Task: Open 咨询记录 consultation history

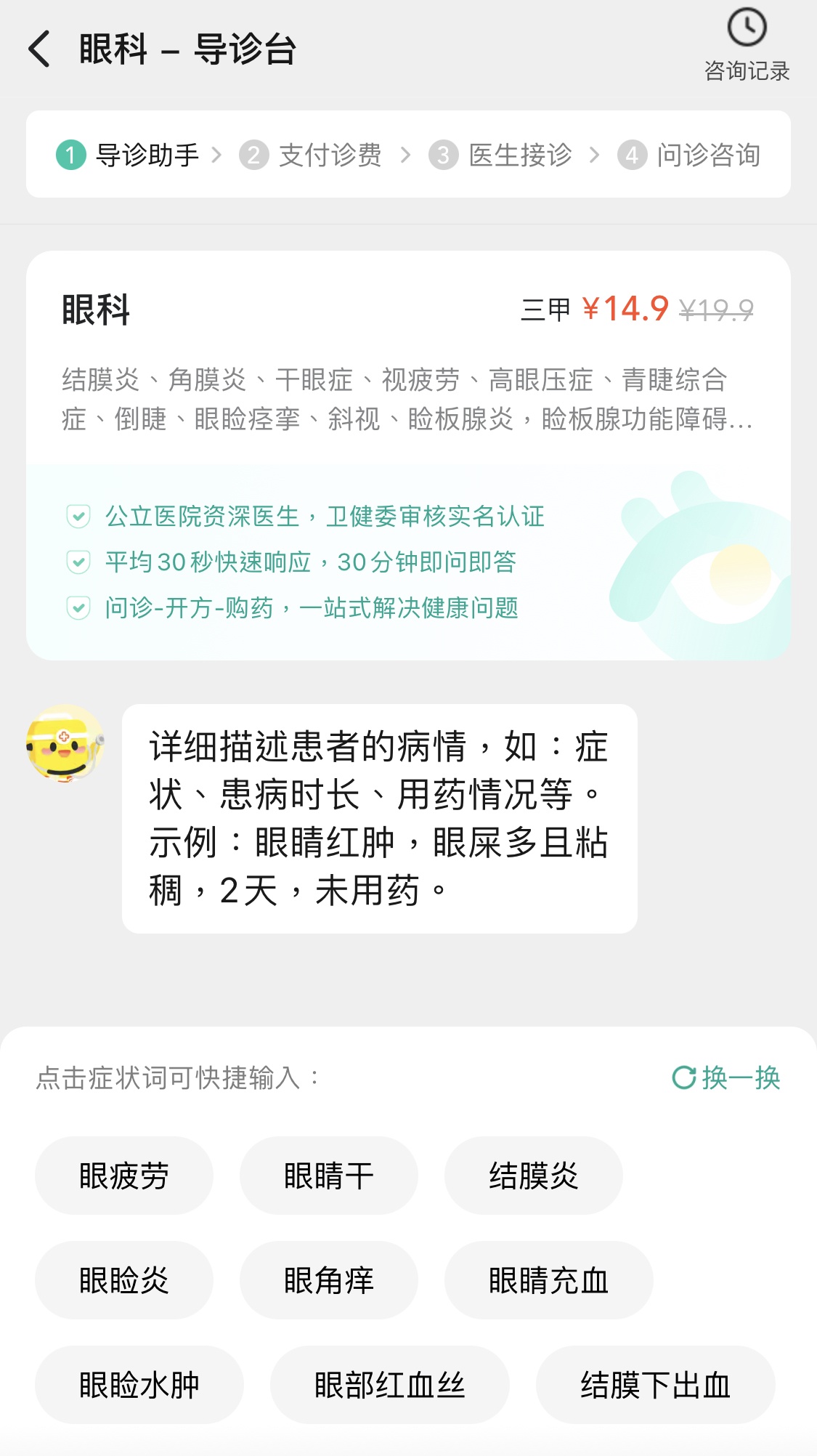Action: pyautogui.click(x=747, y=45)
